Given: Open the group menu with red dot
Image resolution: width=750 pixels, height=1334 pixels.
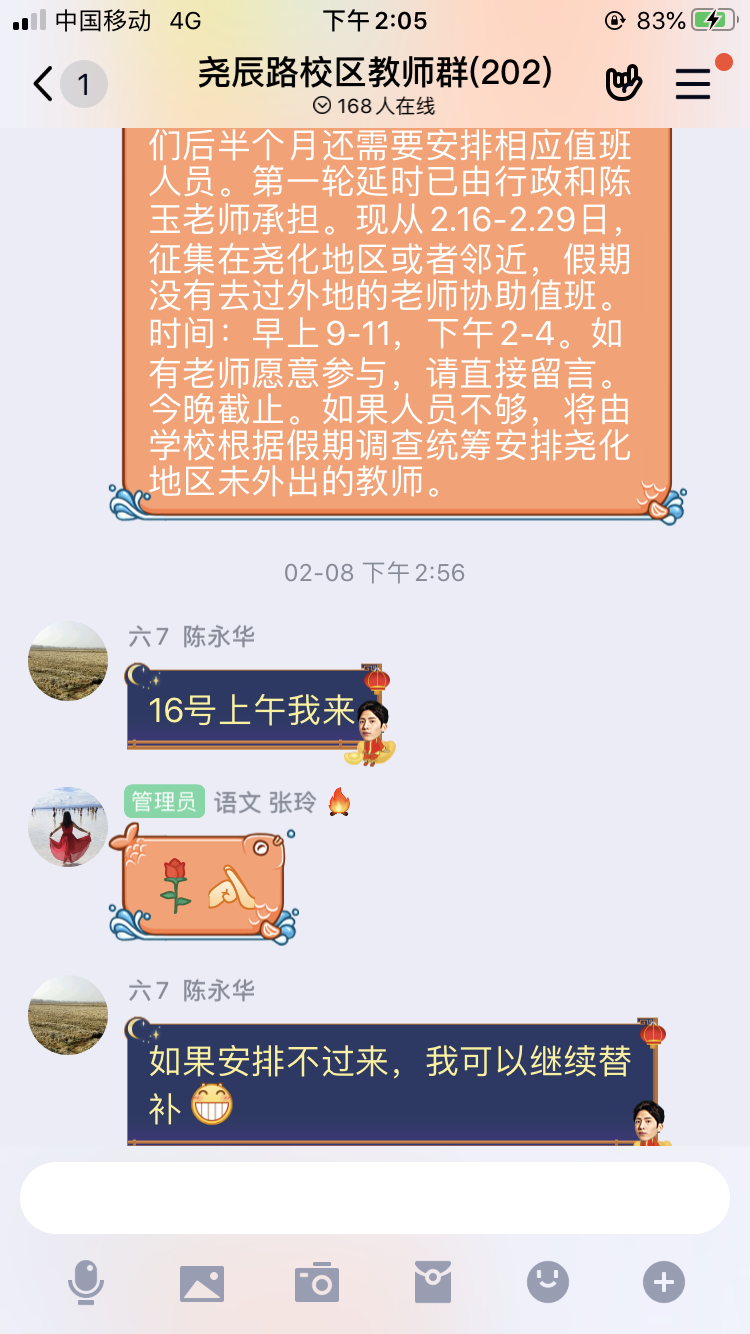Looking at the screenshot, I should pos(693,84).
